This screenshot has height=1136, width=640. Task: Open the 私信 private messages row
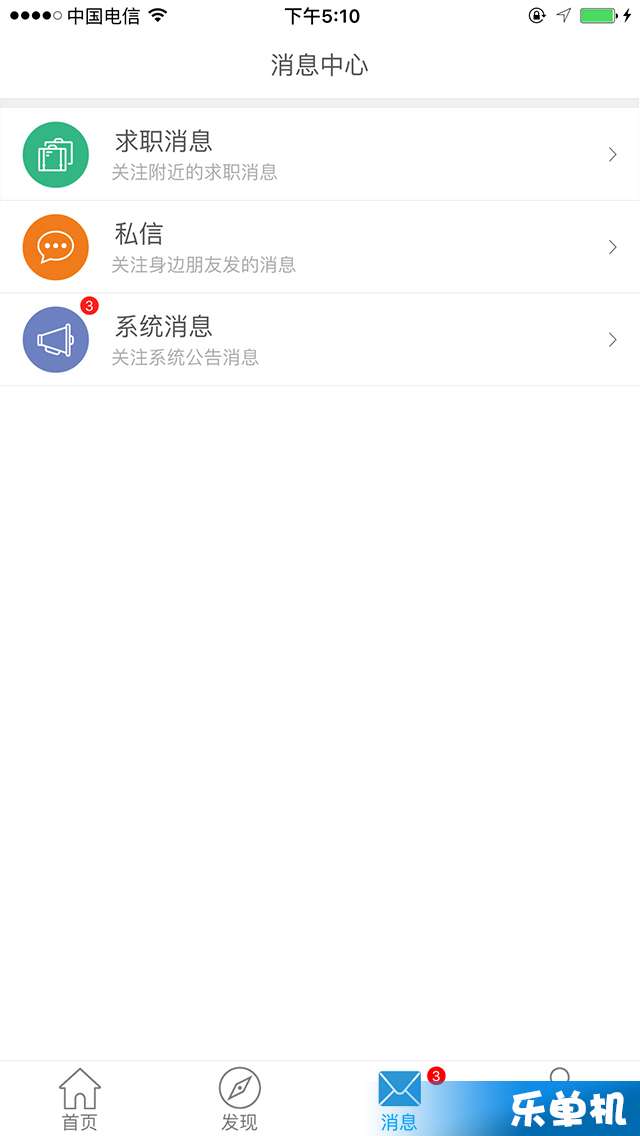point(320,247)
